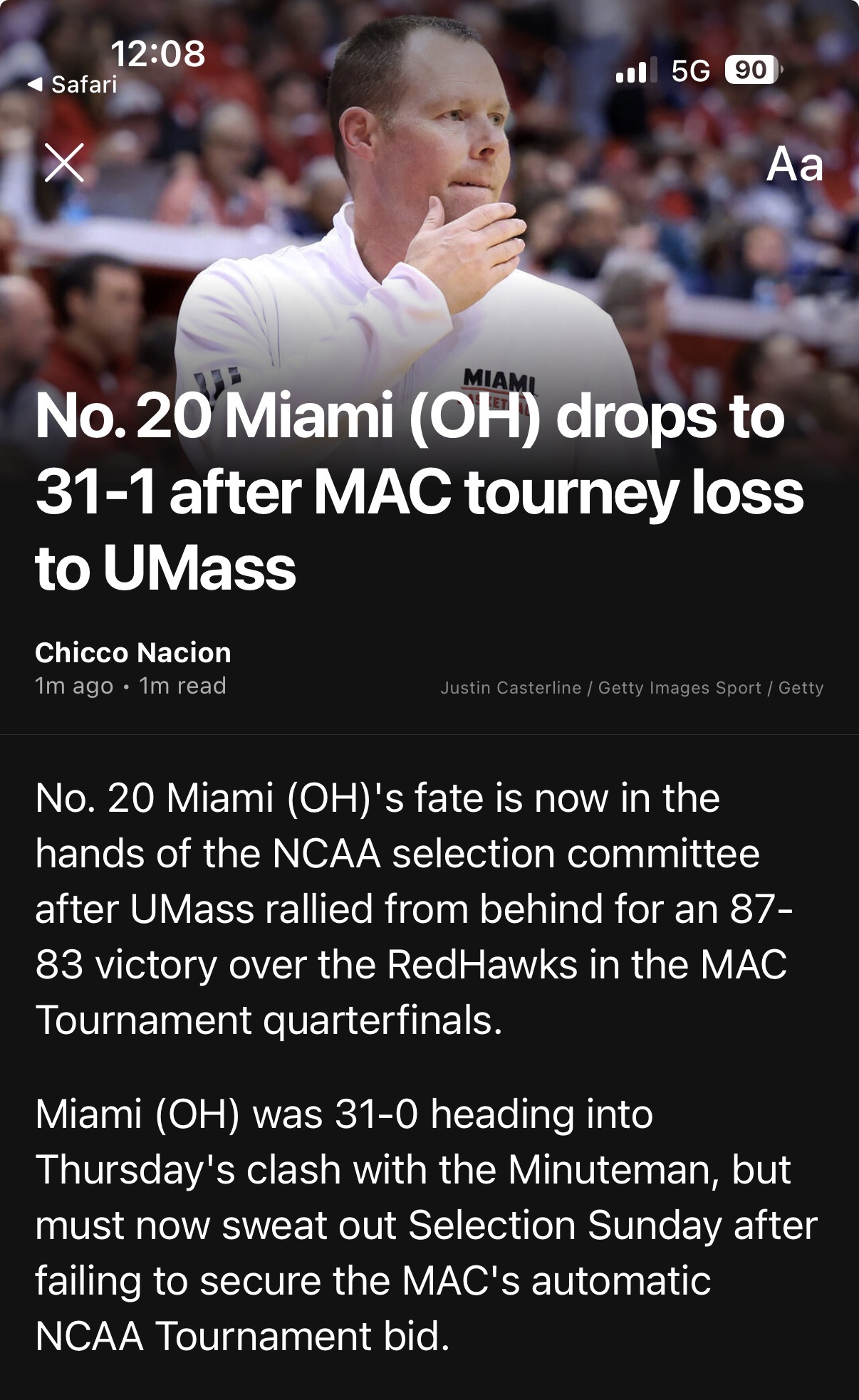
Task: Open author Chicco Nacion's profile
Action: 133,652
